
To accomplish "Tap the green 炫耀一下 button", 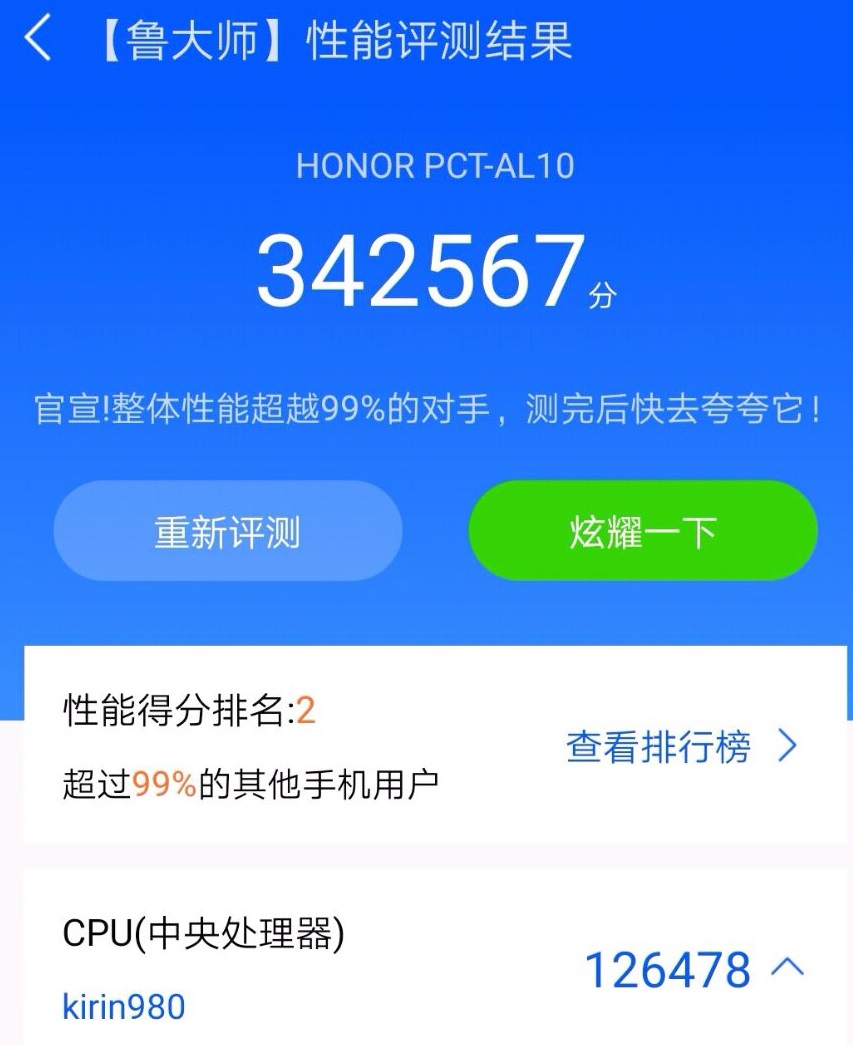I will click(x=643, y=531).
